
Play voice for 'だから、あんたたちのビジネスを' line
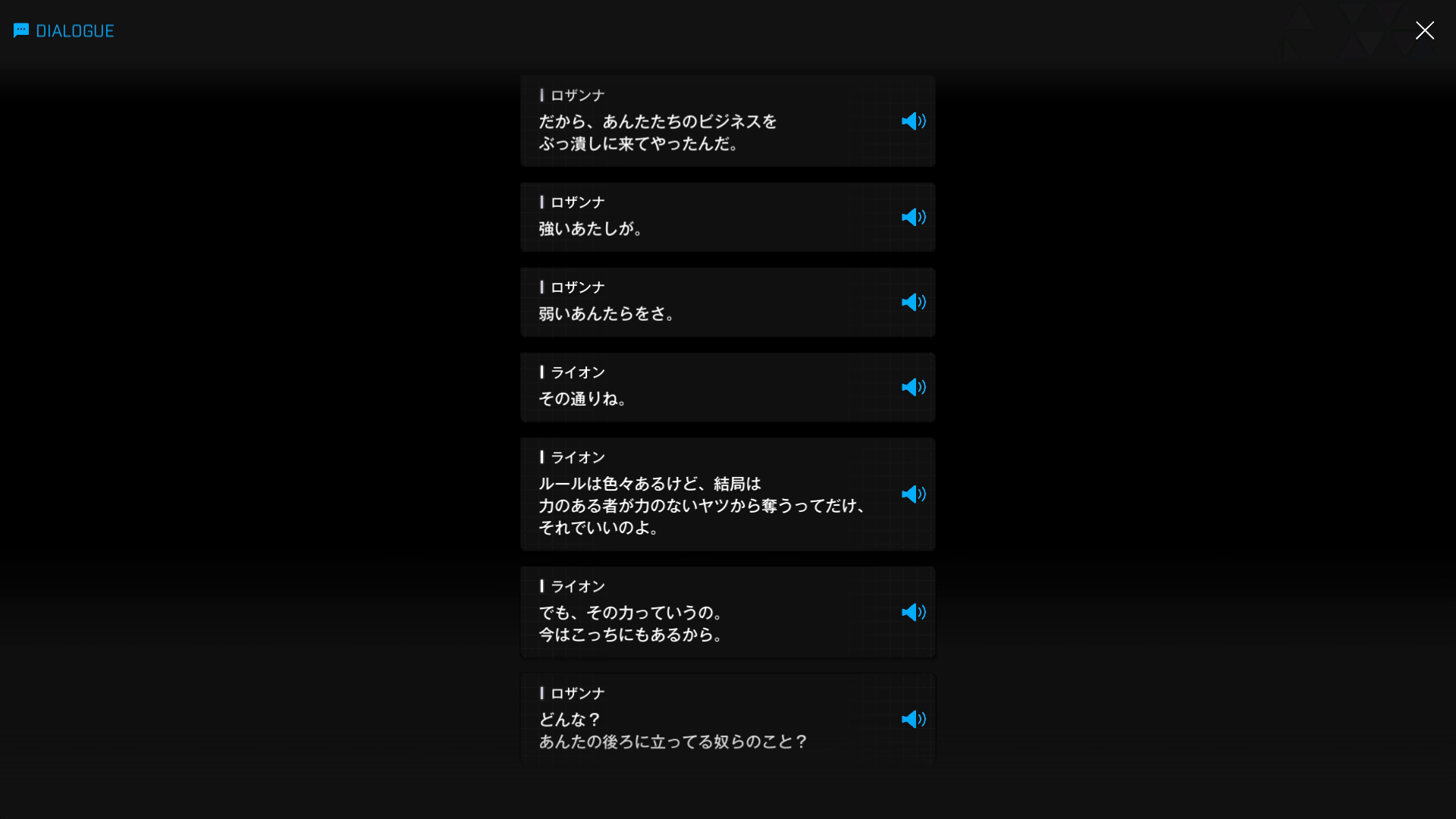913,121
